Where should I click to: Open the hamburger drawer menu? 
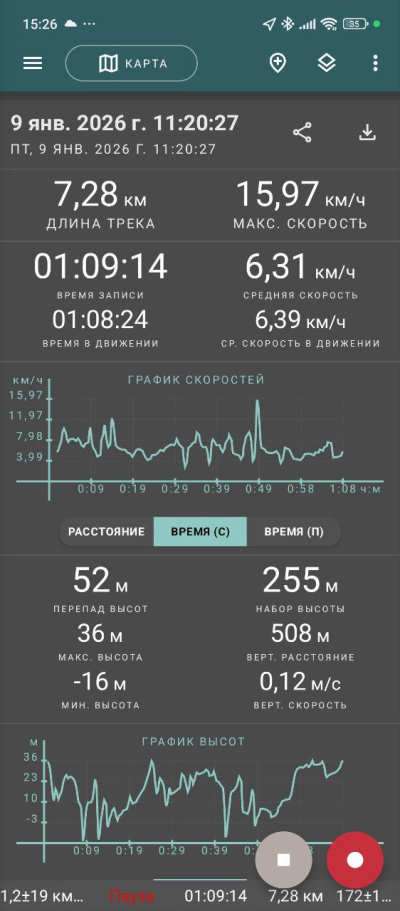(33, 63)
